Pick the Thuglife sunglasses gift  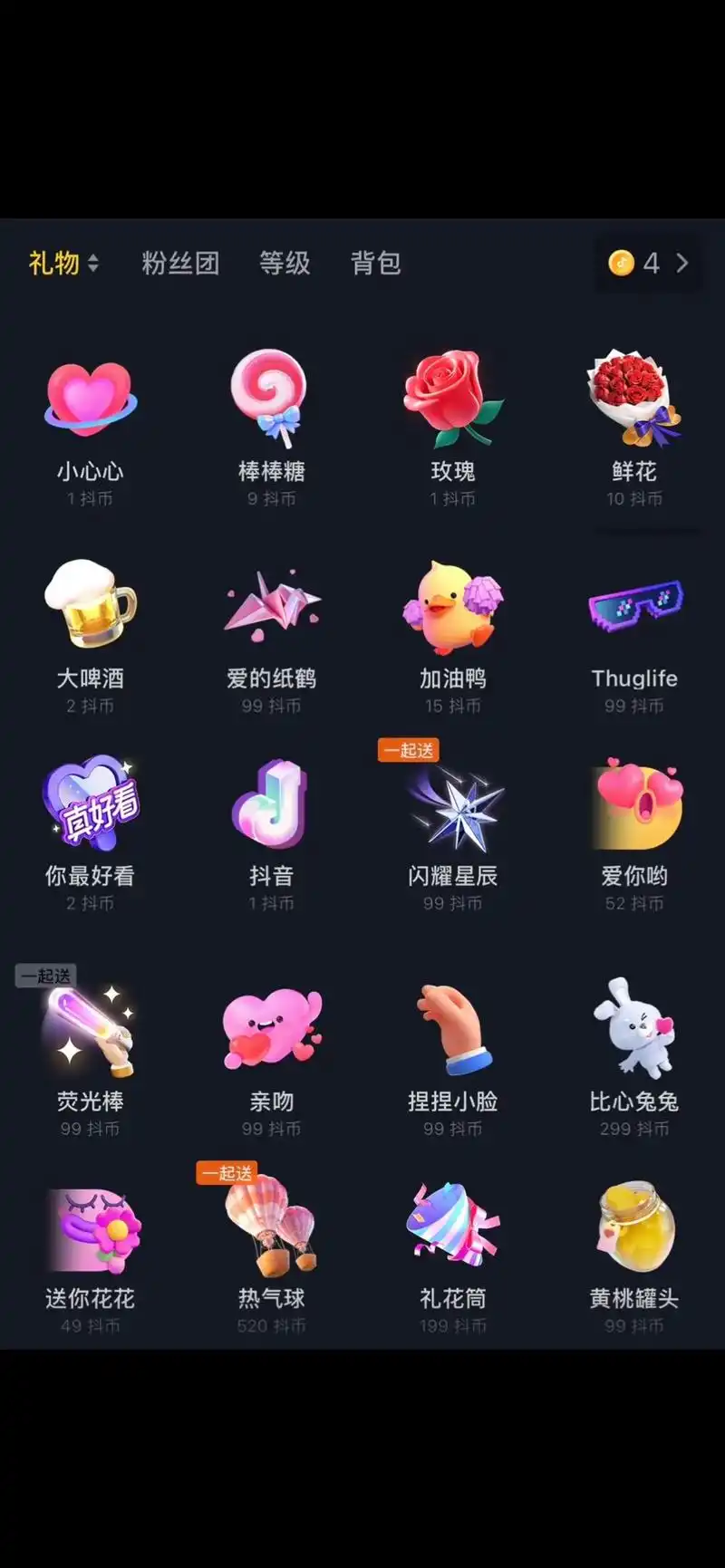(634, 607)
